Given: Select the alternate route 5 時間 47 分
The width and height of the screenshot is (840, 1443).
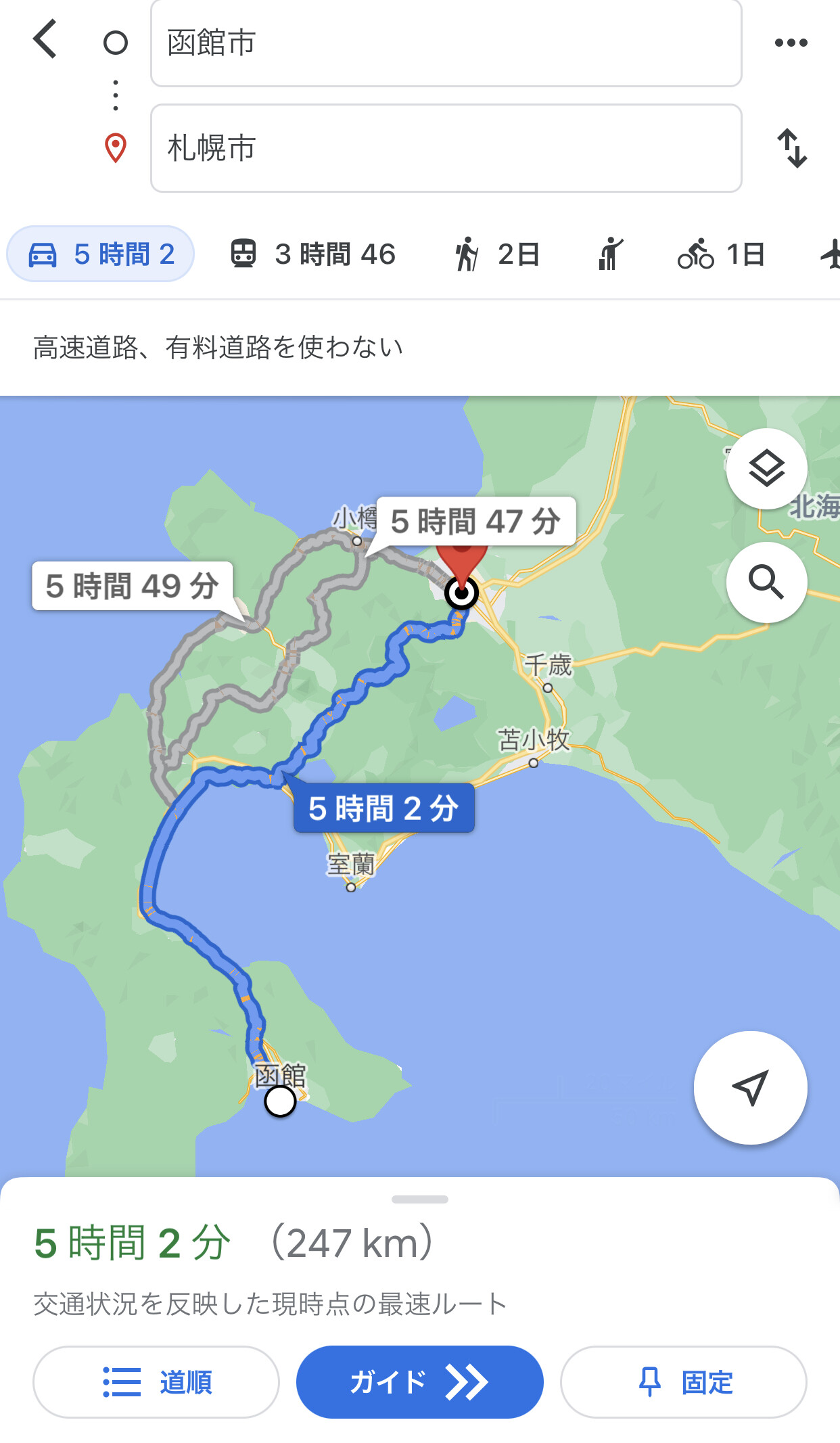Looking at the screenshot, I should 476,522.
